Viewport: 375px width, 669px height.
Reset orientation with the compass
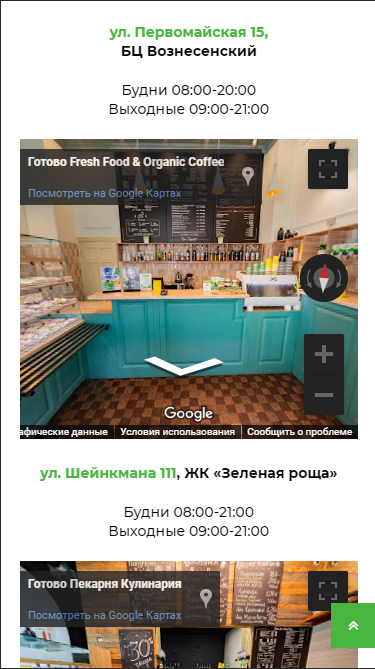pyautogui.click(x=324, y=278)
